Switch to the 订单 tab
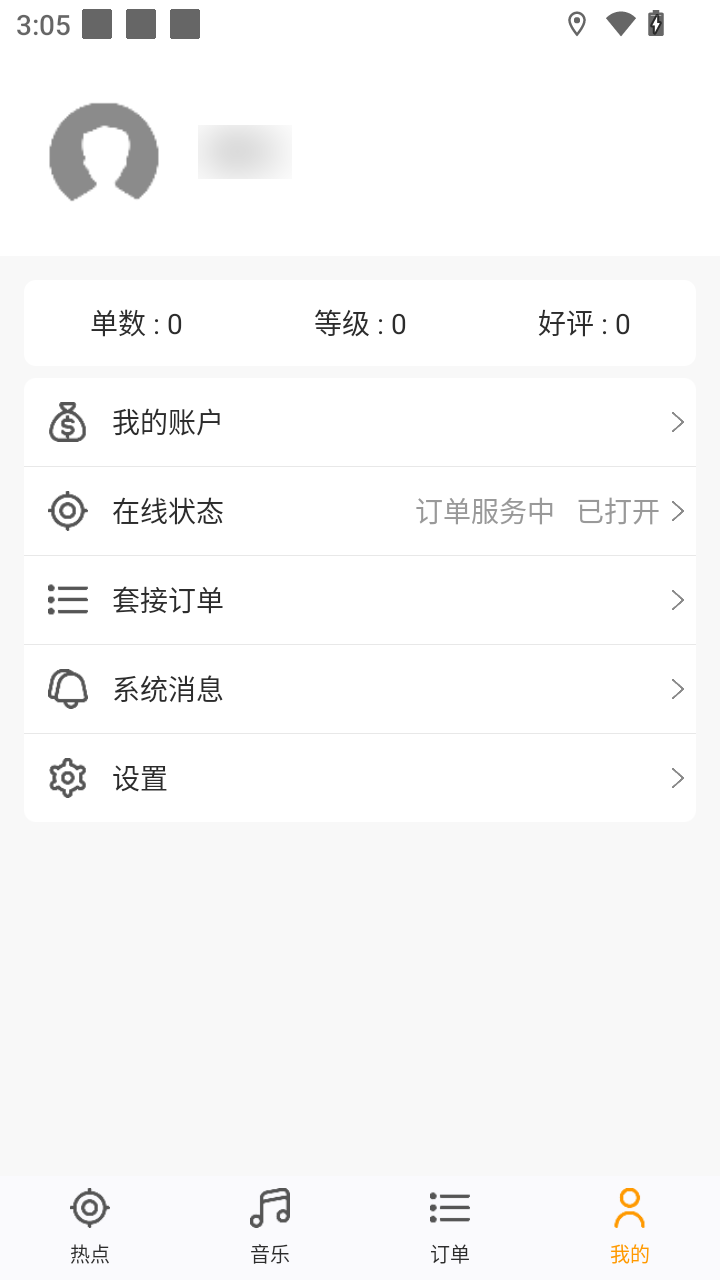 [x=450, y=1226]
